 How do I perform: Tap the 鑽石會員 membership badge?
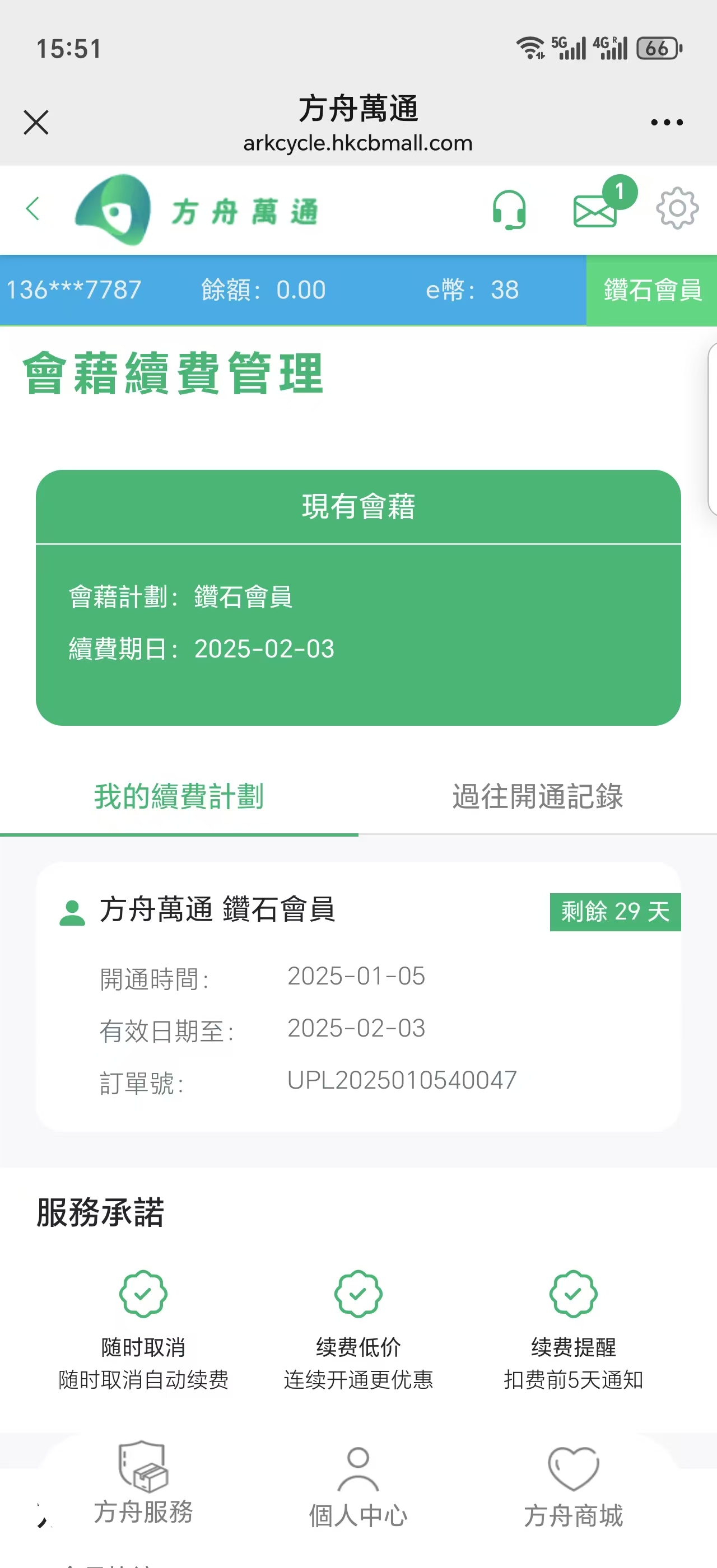(652, 290)
